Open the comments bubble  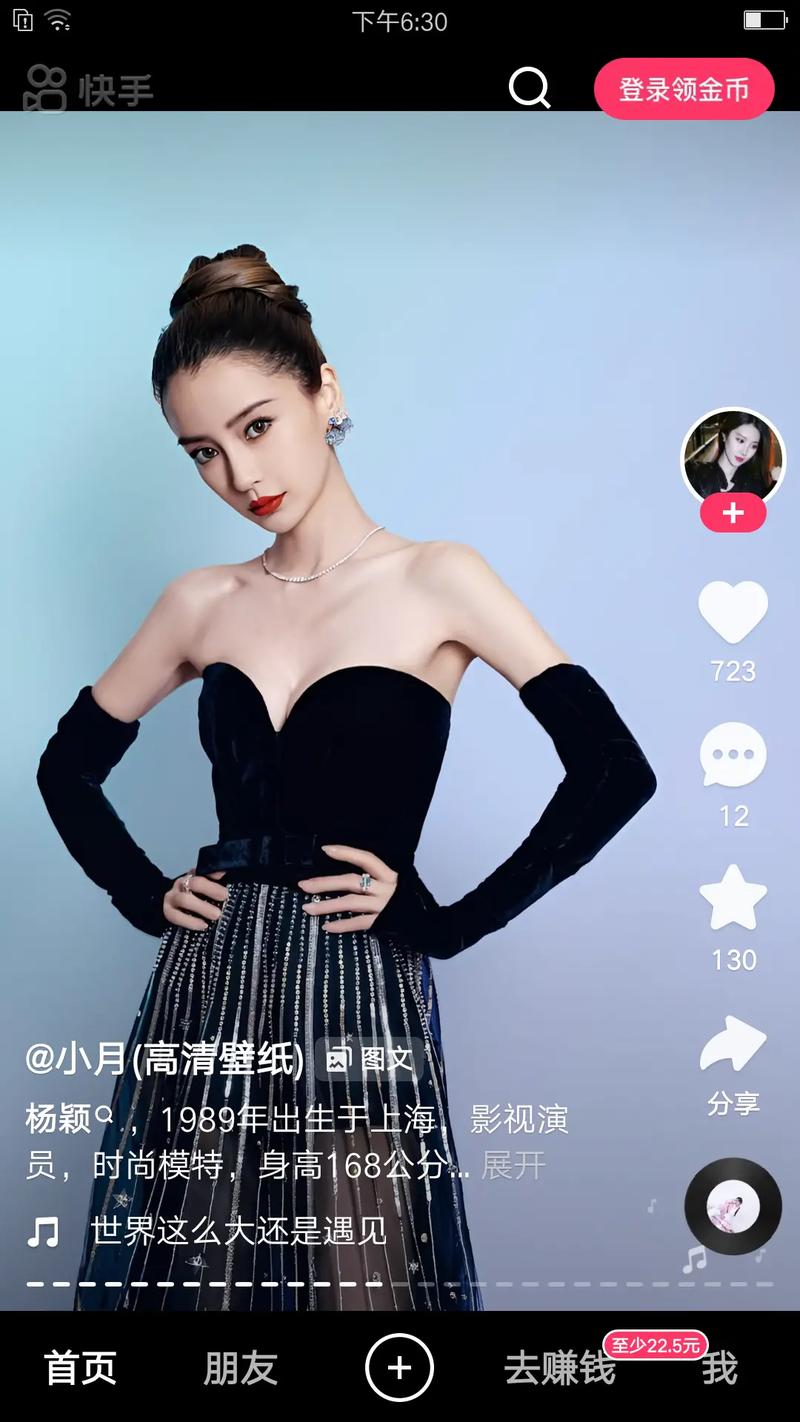pyautogui.click(x=733, y=755)
